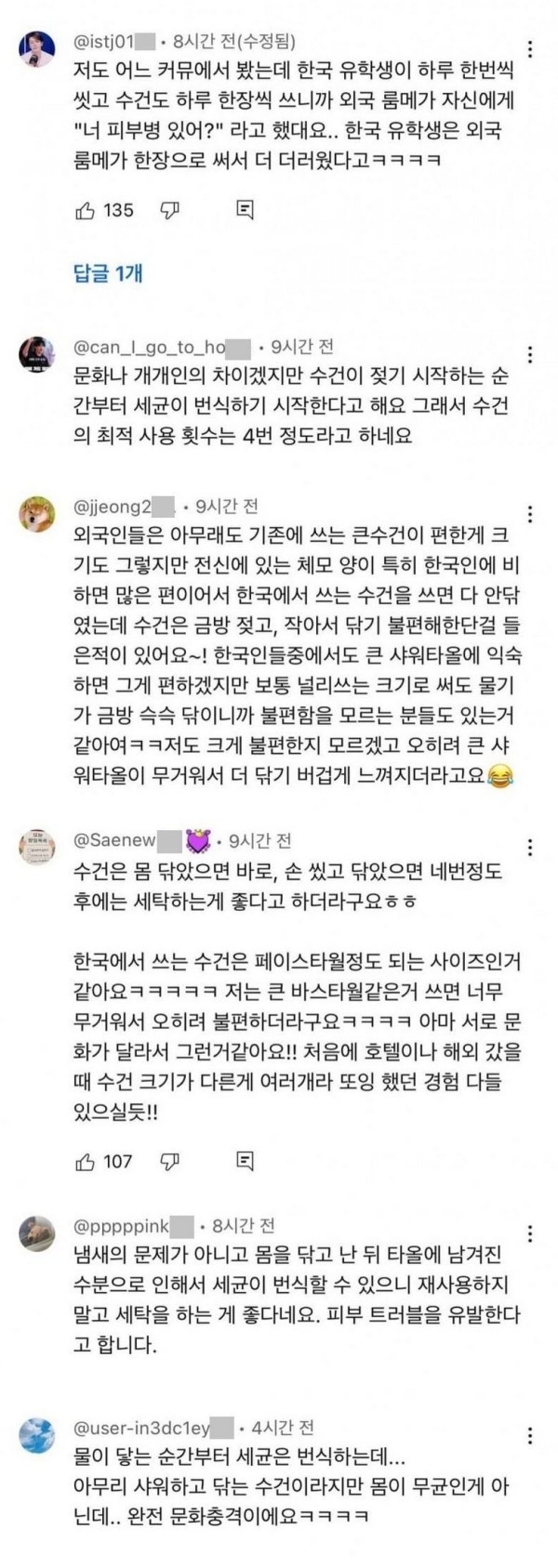Open overflow menu on @Saenew comment
Image resolution: width=558 pixels, height=1568 pixels.
(x=530, y=847)
